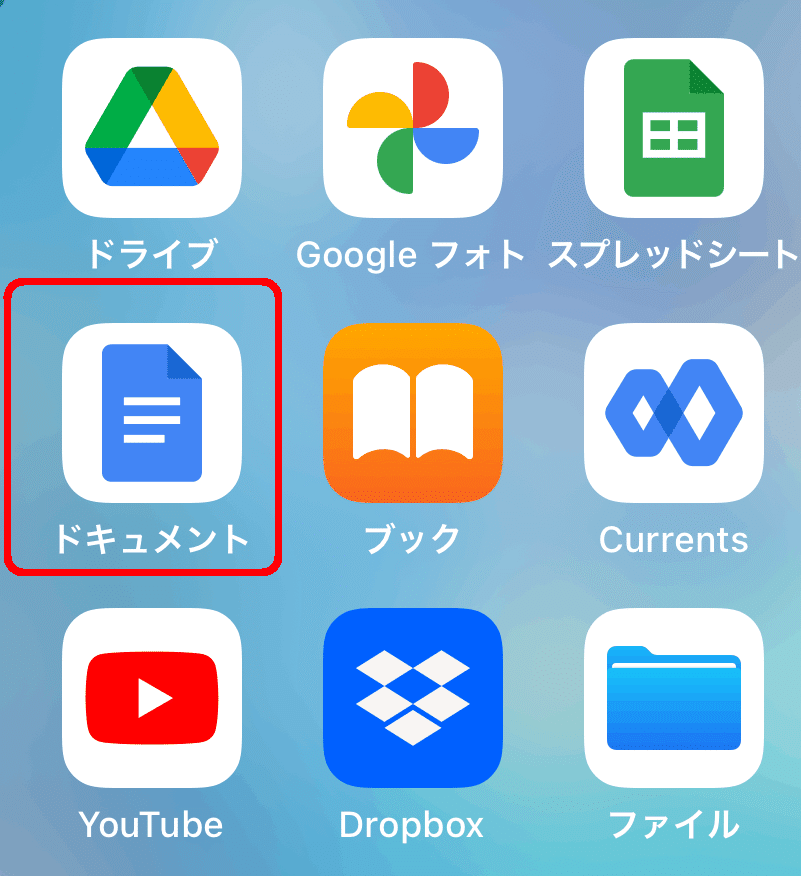Open the スプレッドシート app

(x=673, y=128)
